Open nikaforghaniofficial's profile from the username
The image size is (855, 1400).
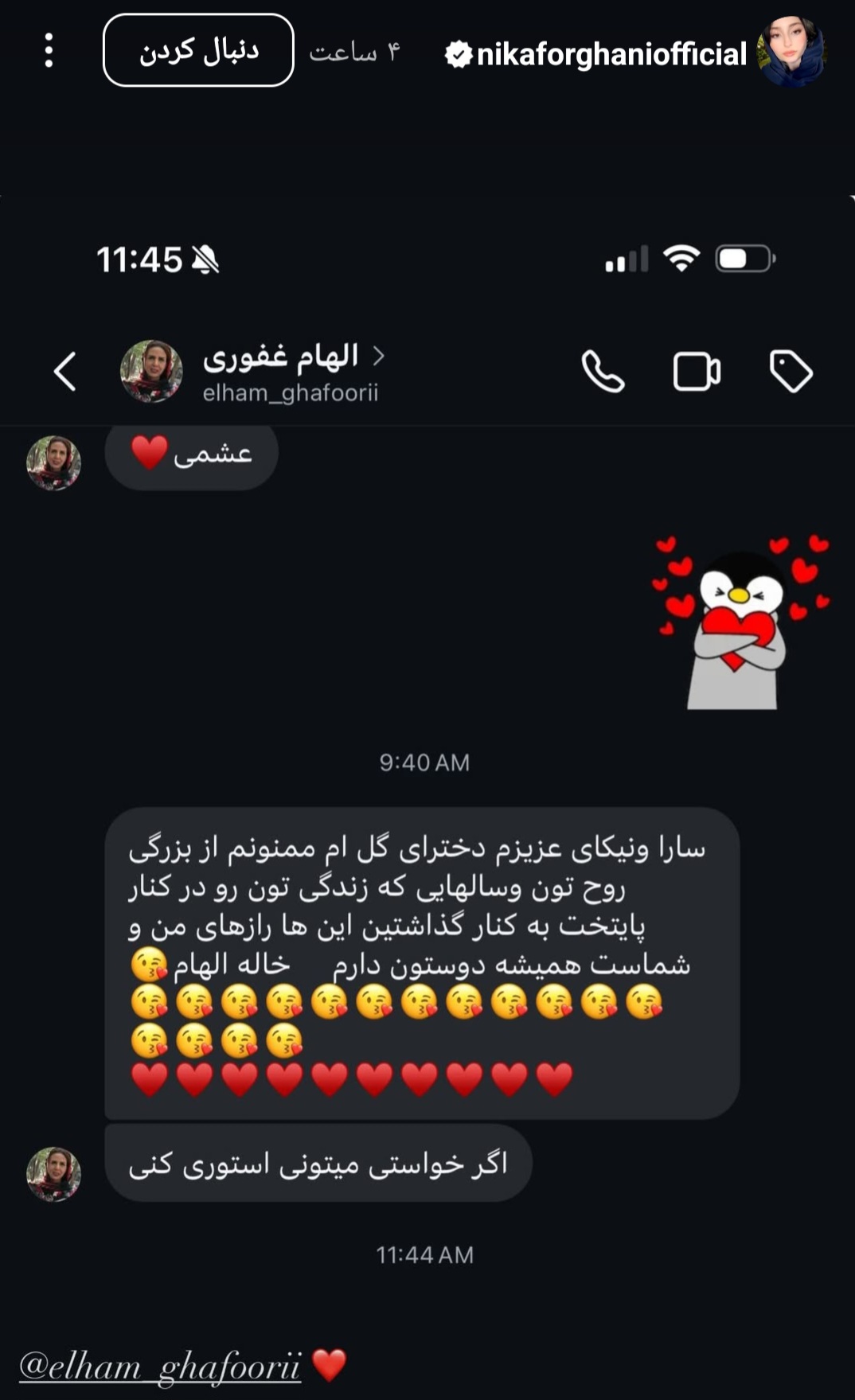point(611,54)
